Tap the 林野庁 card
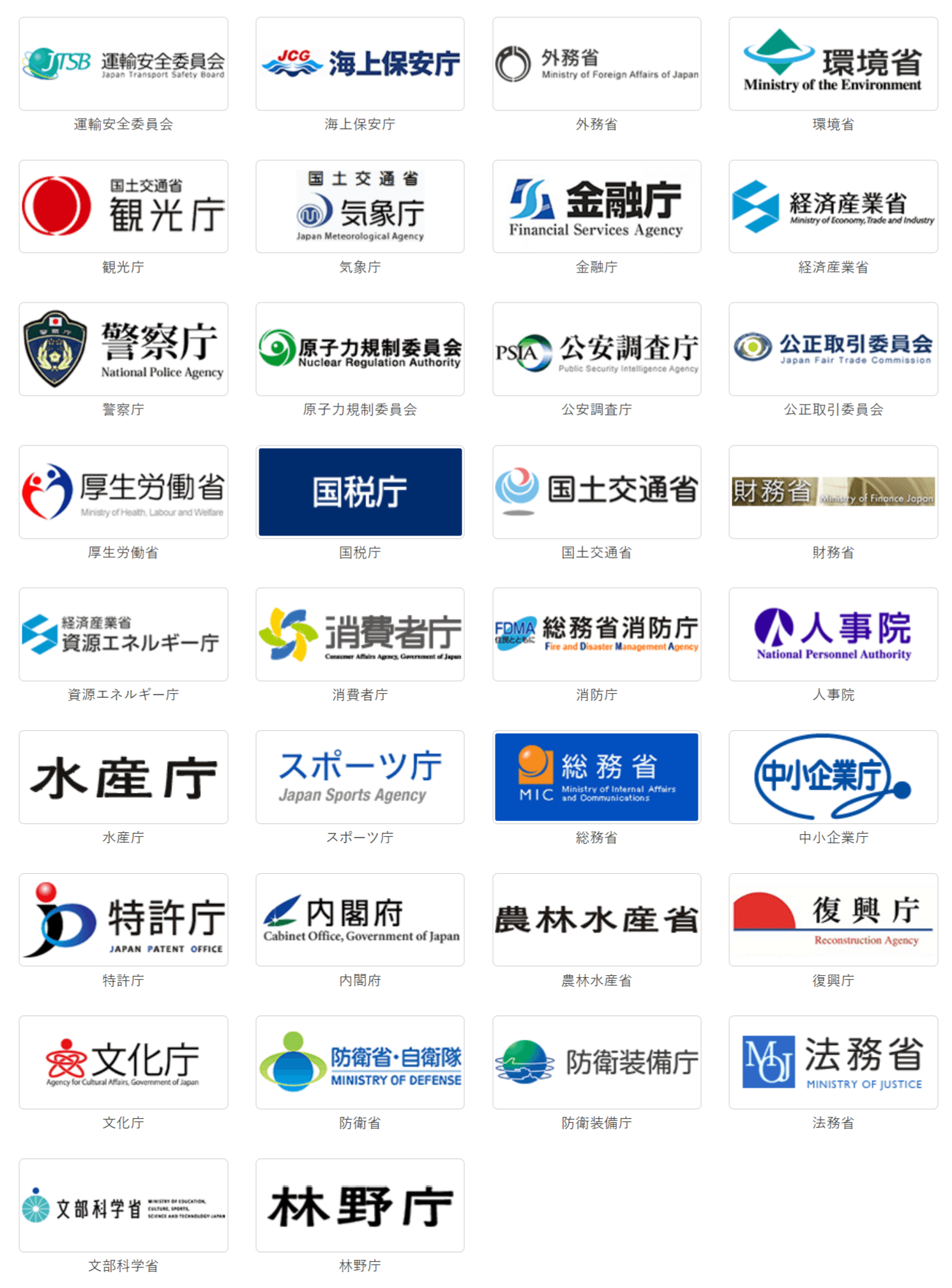The width and height of the screenshot is (952, 1288). click(x=359, y=1205)
